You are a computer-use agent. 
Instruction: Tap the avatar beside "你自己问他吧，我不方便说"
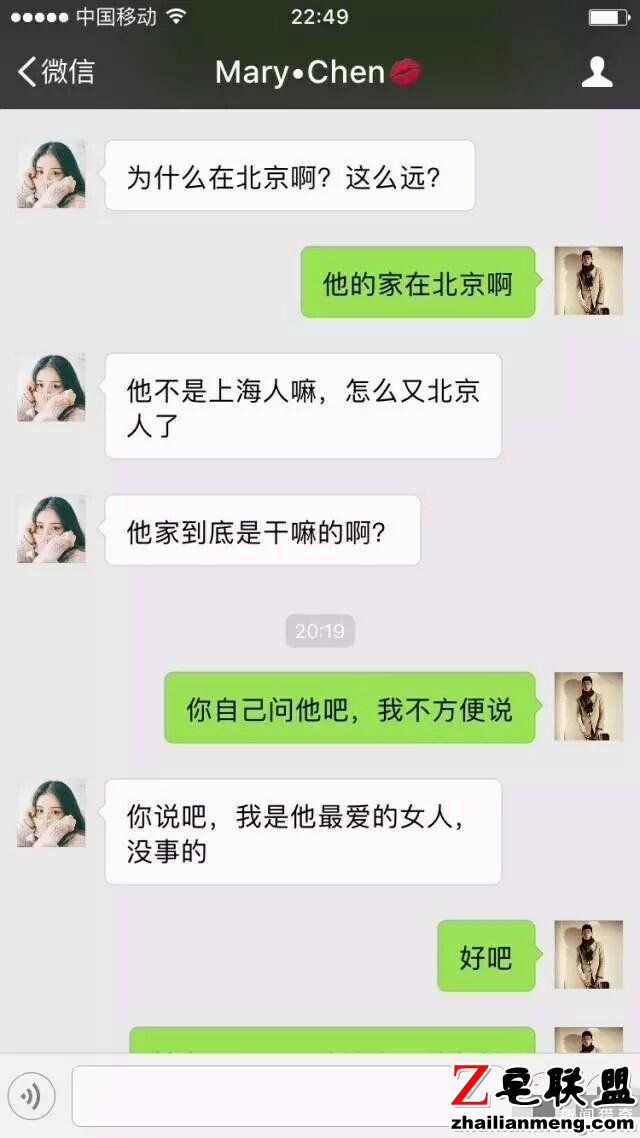pos(588,707)
